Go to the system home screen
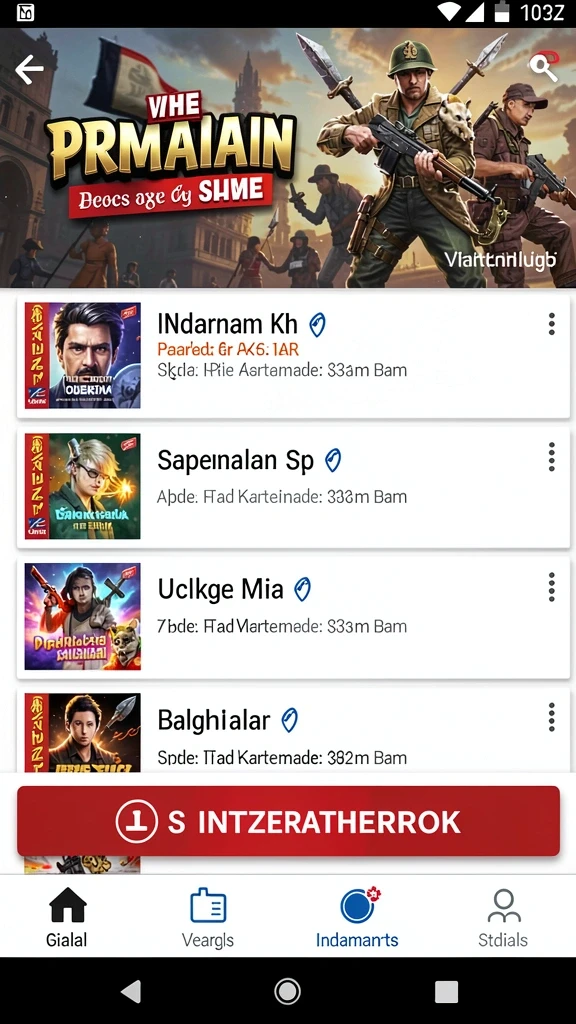 287,991
